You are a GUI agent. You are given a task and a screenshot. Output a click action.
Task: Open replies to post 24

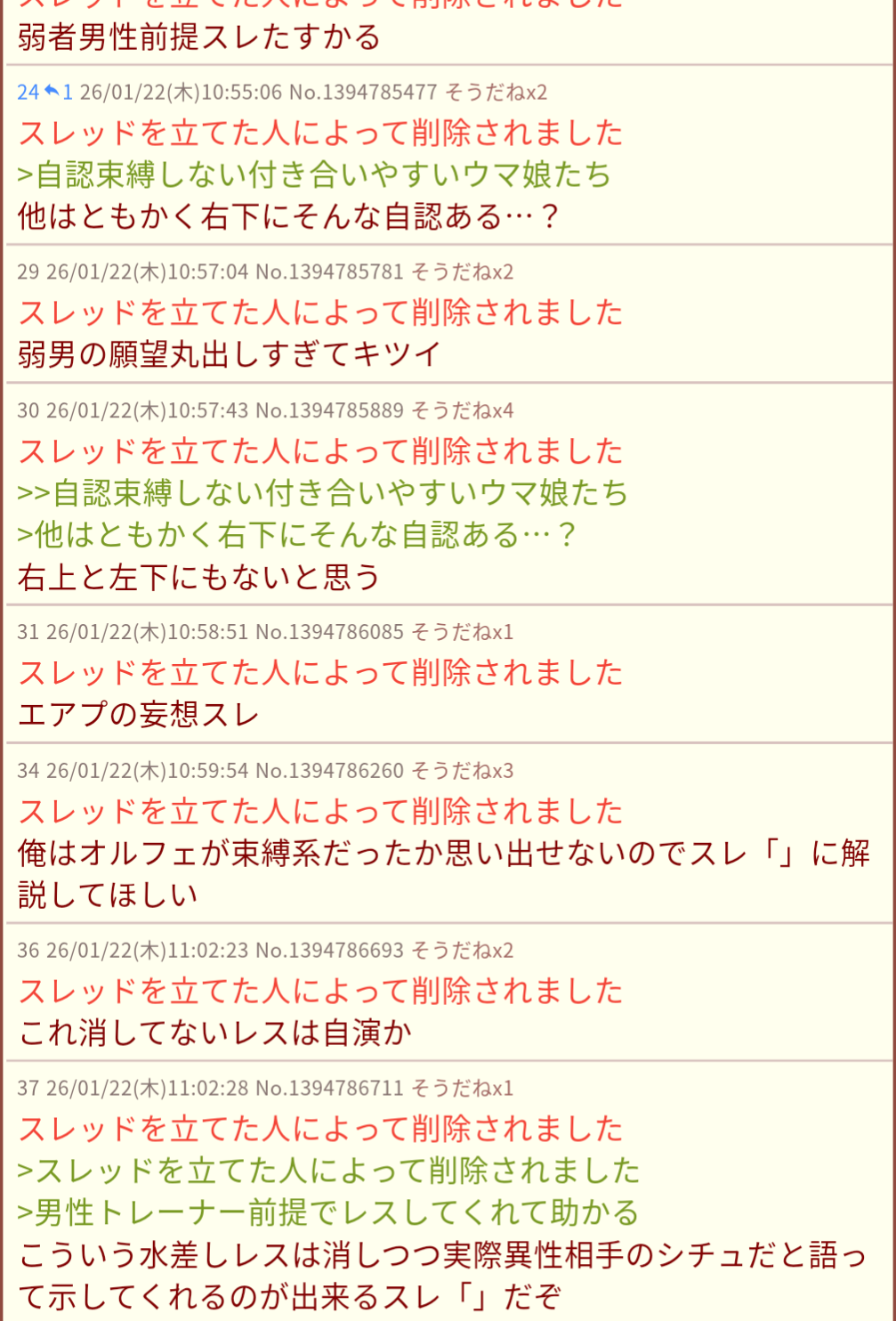pyautogui.click(x=58, y=93)
